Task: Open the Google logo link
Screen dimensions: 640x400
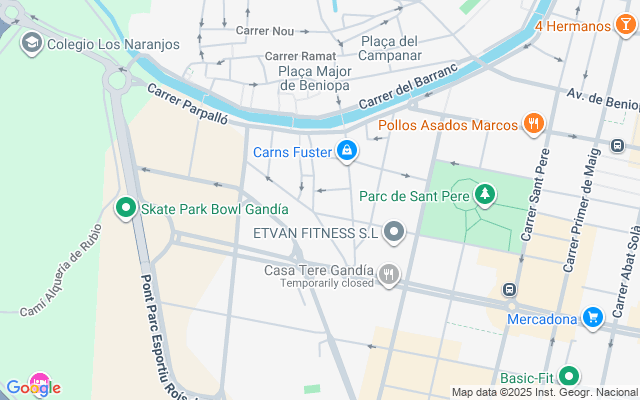Action: (x=32, y=387)
